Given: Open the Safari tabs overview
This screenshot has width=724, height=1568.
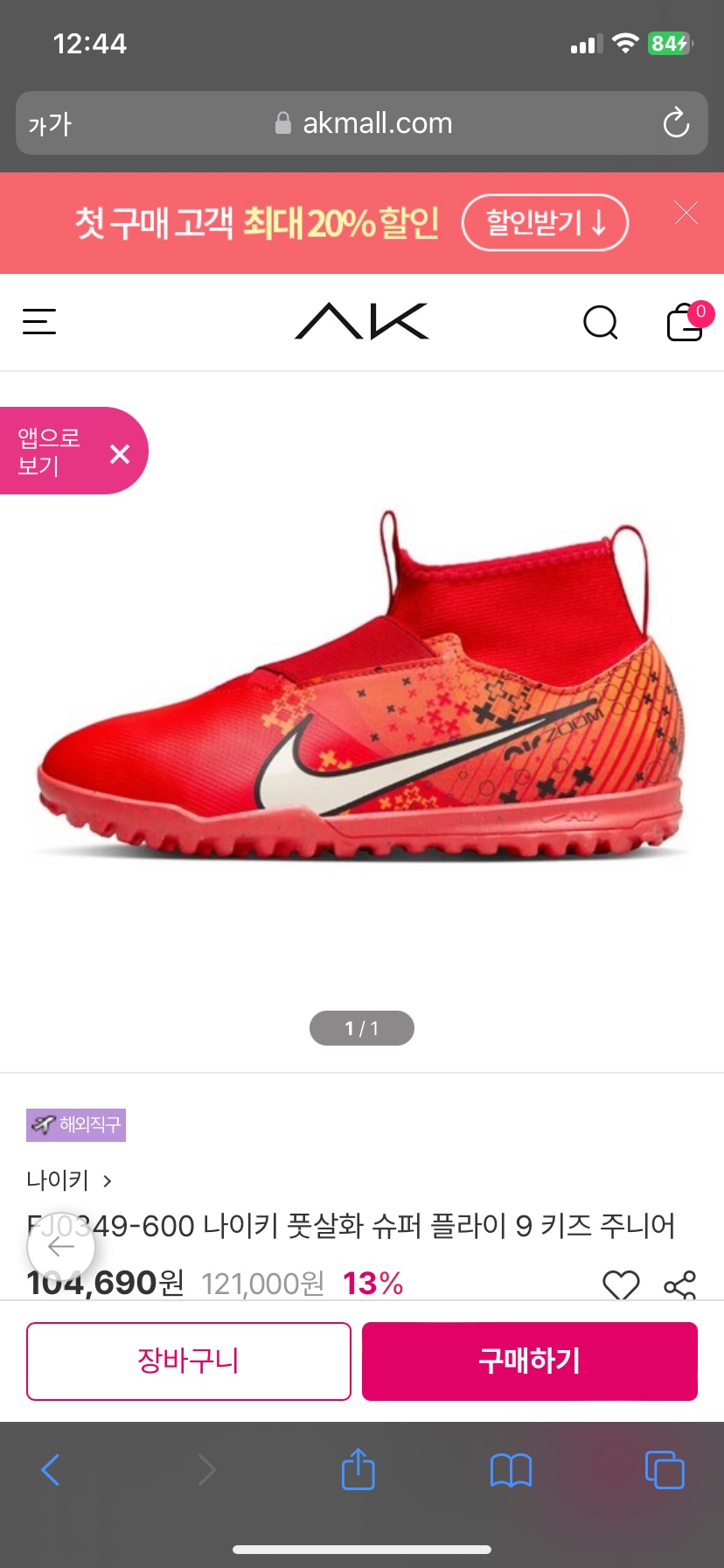Looking at the screenshot, I should pyautogui.click(x=665, y=1470).
